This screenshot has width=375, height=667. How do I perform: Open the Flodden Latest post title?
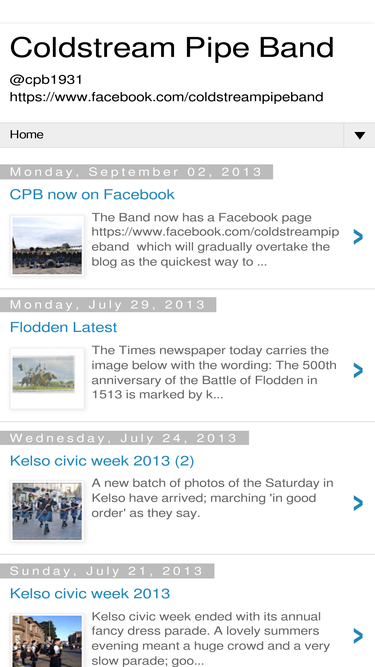(x=63, y=327)
